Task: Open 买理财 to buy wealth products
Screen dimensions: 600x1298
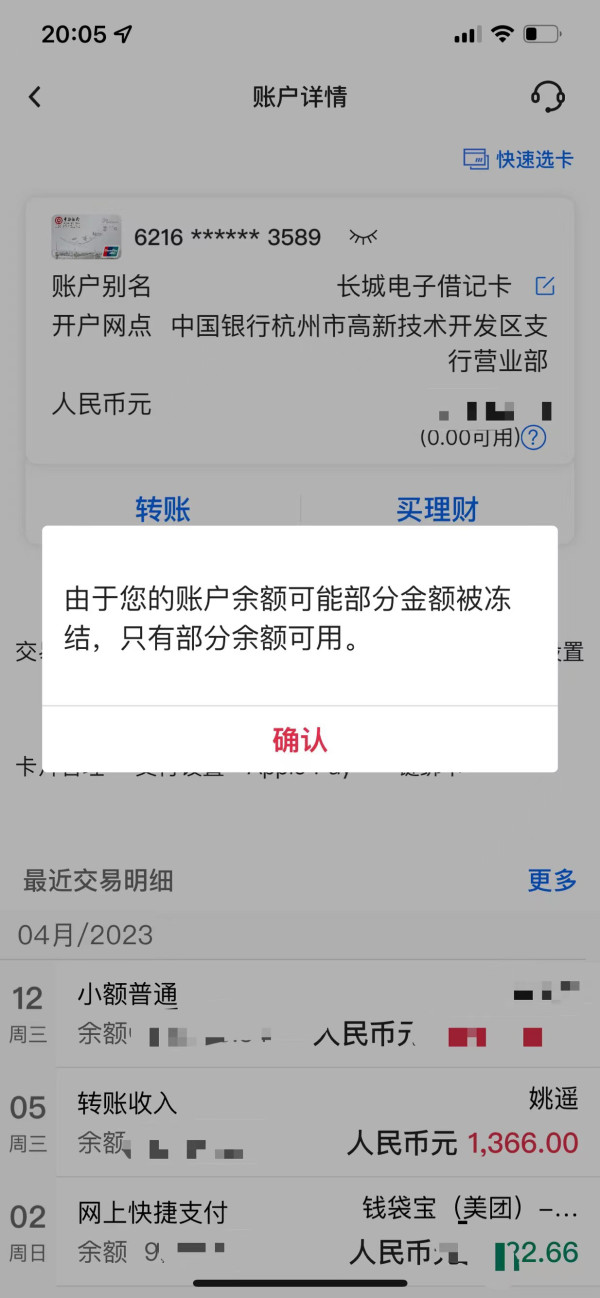Action: (437, 509)
